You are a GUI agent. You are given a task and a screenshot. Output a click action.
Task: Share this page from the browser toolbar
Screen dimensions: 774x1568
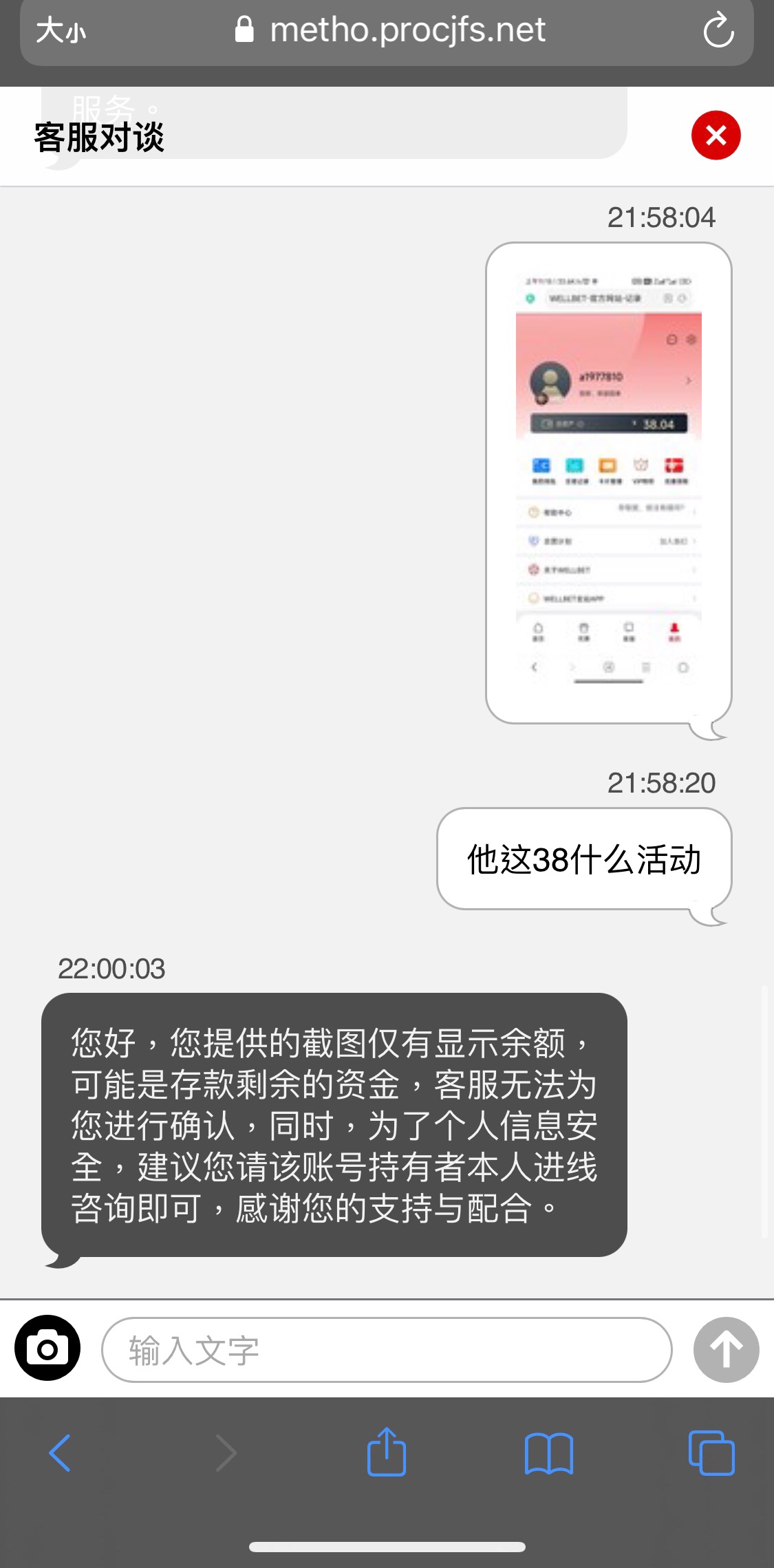tap(387, 1452)
